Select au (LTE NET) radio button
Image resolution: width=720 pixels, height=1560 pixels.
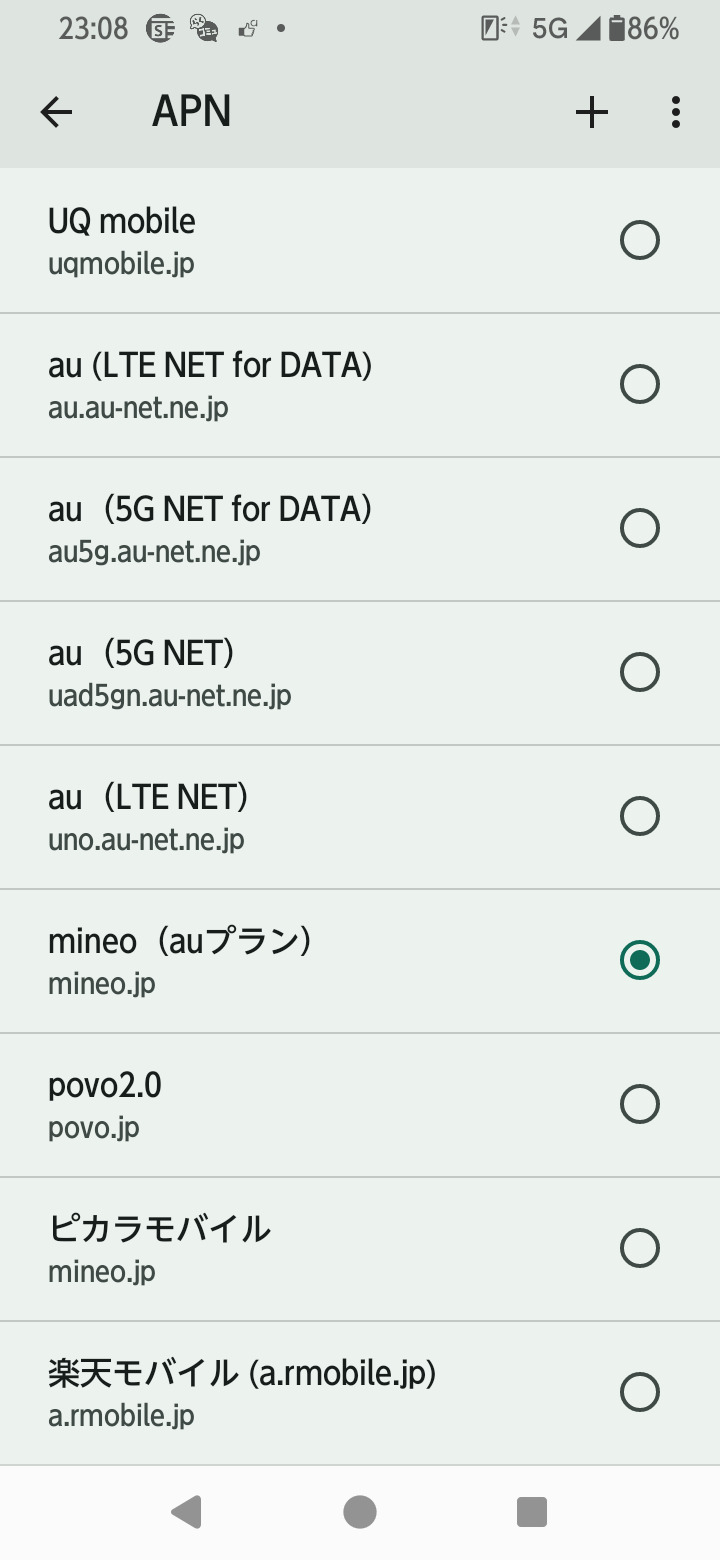pyautogui.click(x=640, y=816)
